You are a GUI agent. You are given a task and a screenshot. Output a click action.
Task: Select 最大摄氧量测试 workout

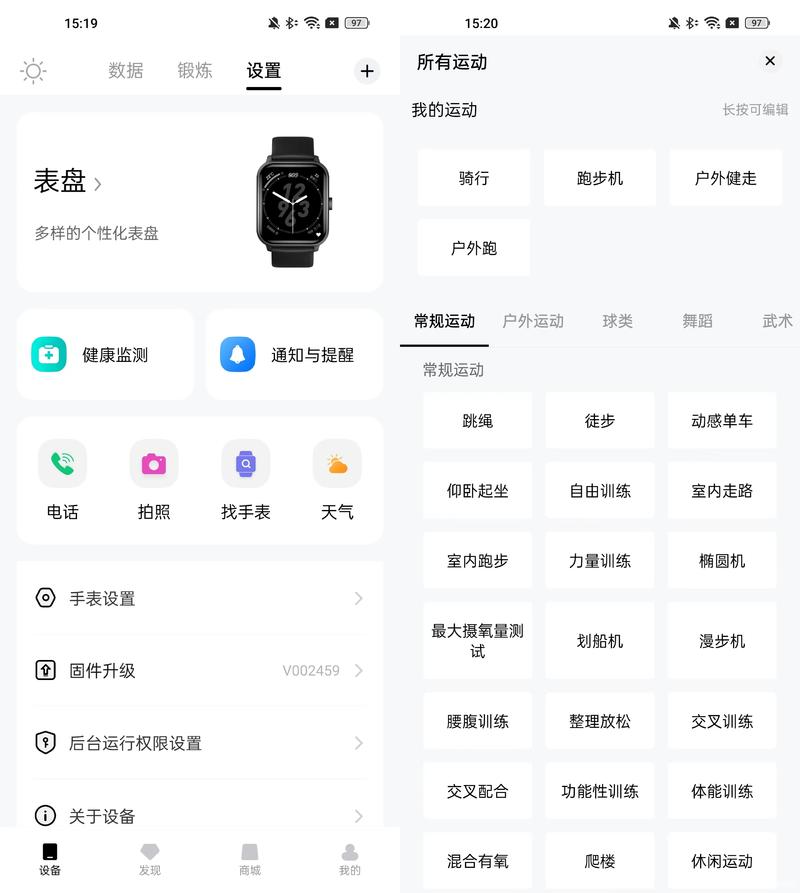click(478, 641)
